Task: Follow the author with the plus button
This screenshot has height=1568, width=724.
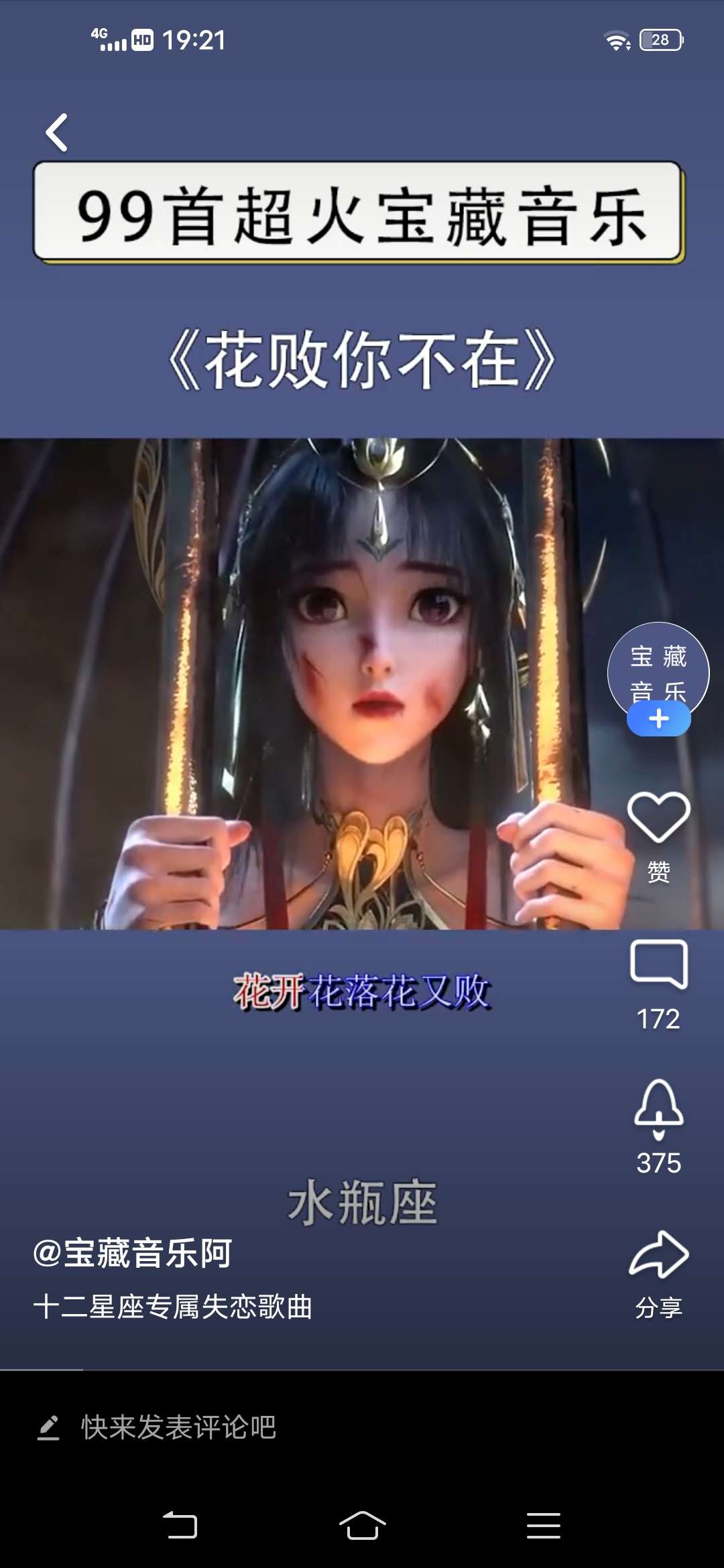Action: click(x=658, y=719)
